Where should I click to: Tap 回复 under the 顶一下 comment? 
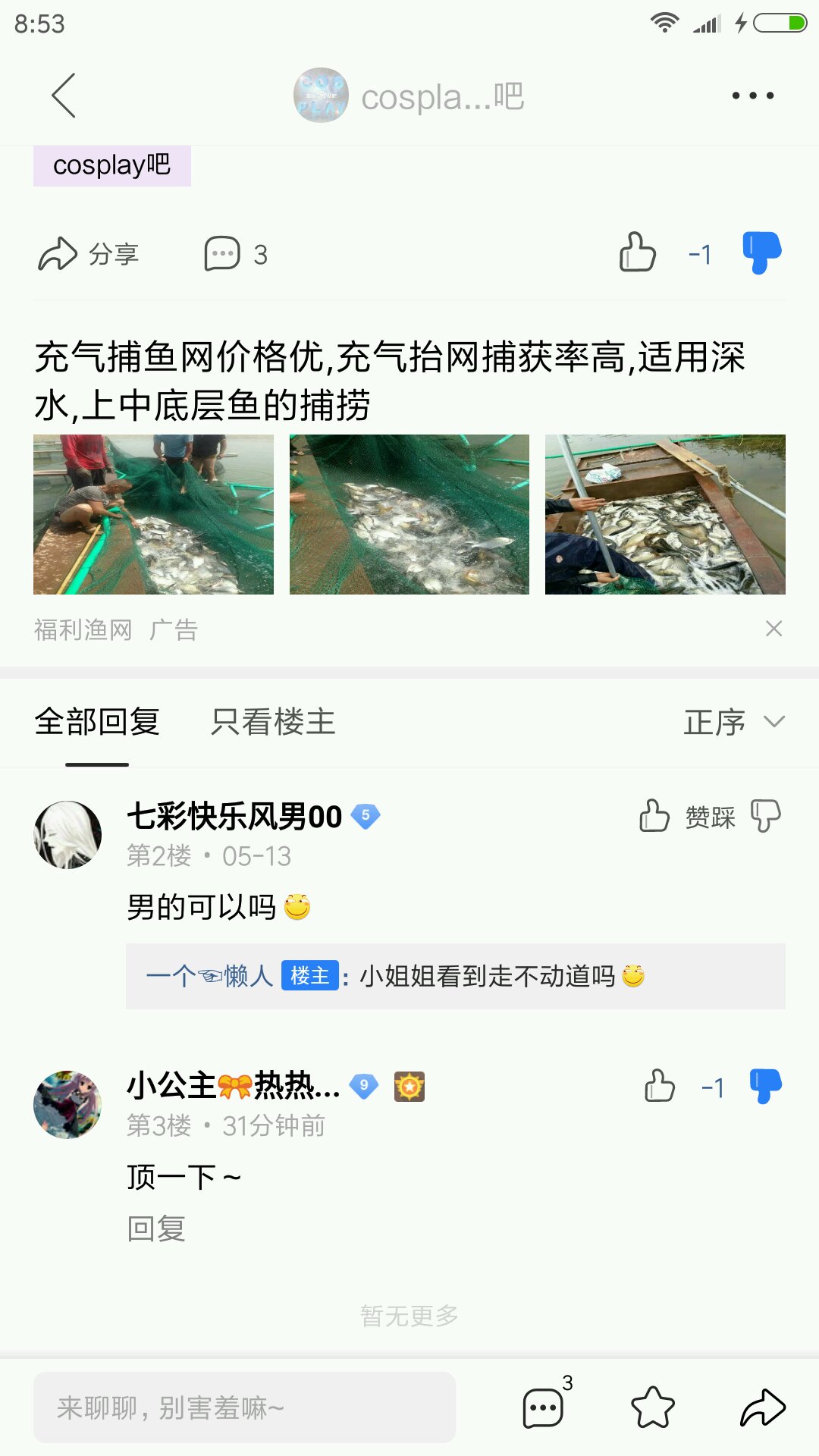(156, 1228)
